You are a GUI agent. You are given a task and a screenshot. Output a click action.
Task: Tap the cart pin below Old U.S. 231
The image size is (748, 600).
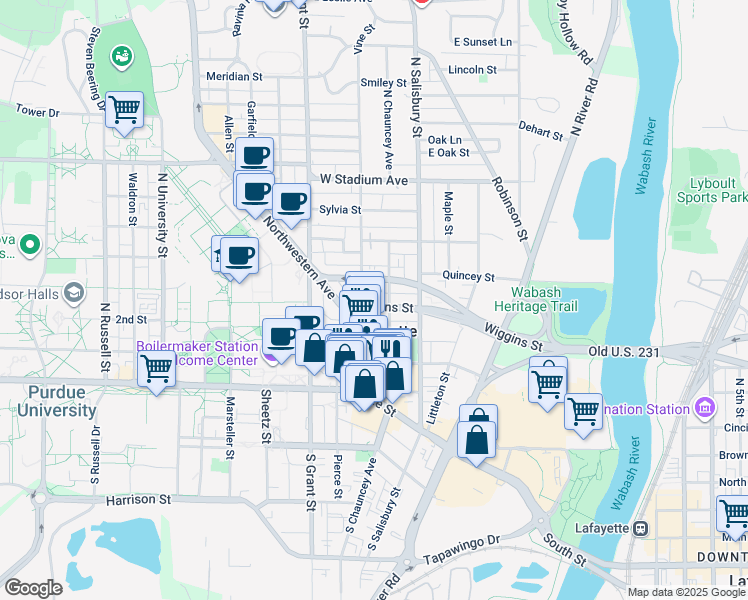point(548,381)
